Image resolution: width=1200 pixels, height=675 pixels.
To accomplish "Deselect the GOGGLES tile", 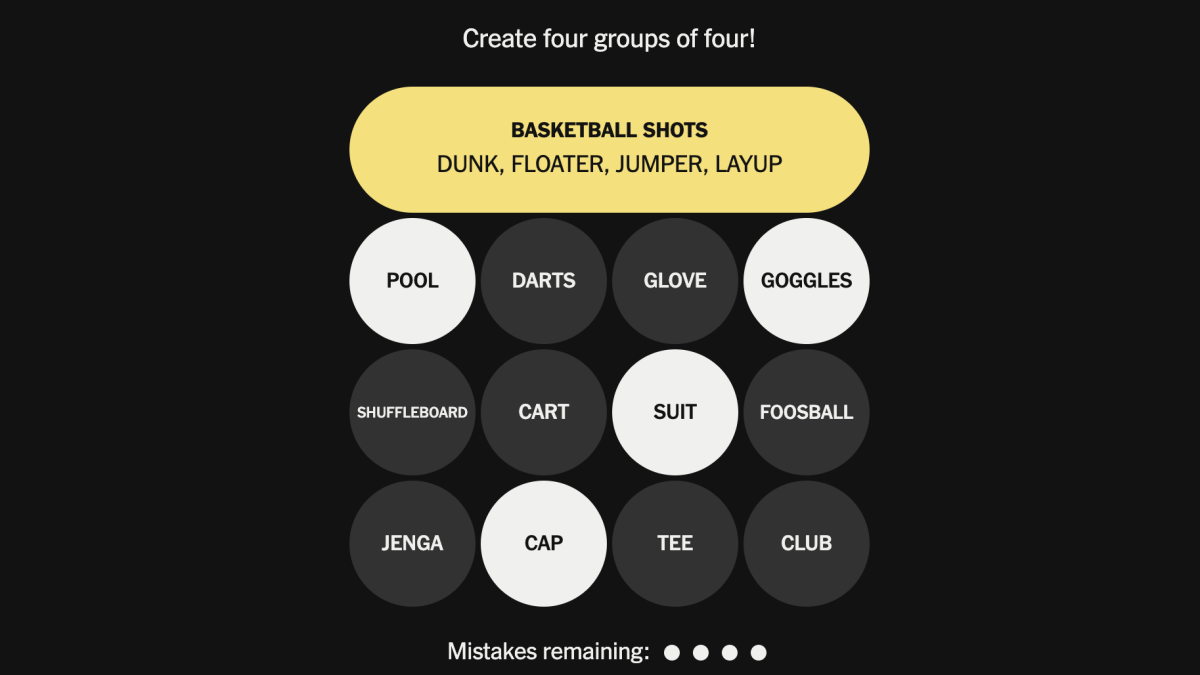I will click(x=806, y=281).
